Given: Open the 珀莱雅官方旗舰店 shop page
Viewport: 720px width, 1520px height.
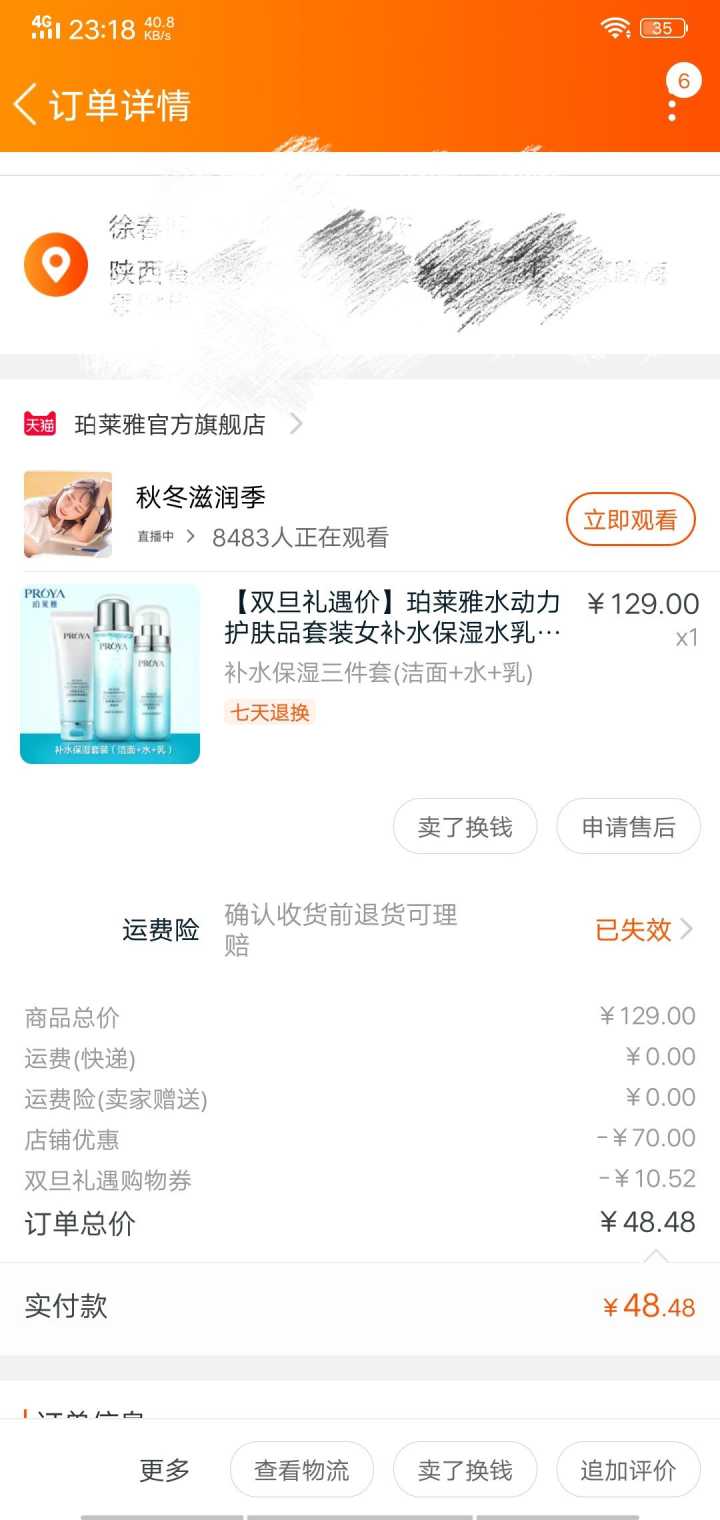Looking at the screenshot, I should coord(170,425).
